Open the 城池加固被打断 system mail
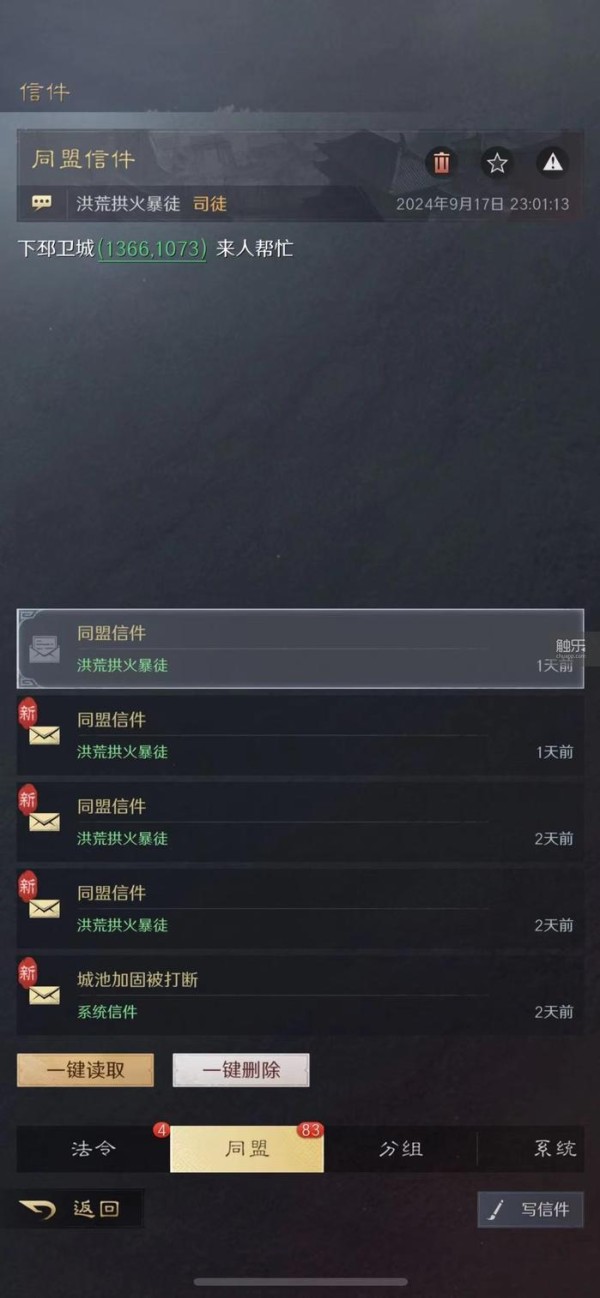This screenshot has height=1298, width=600. (300, 995)
